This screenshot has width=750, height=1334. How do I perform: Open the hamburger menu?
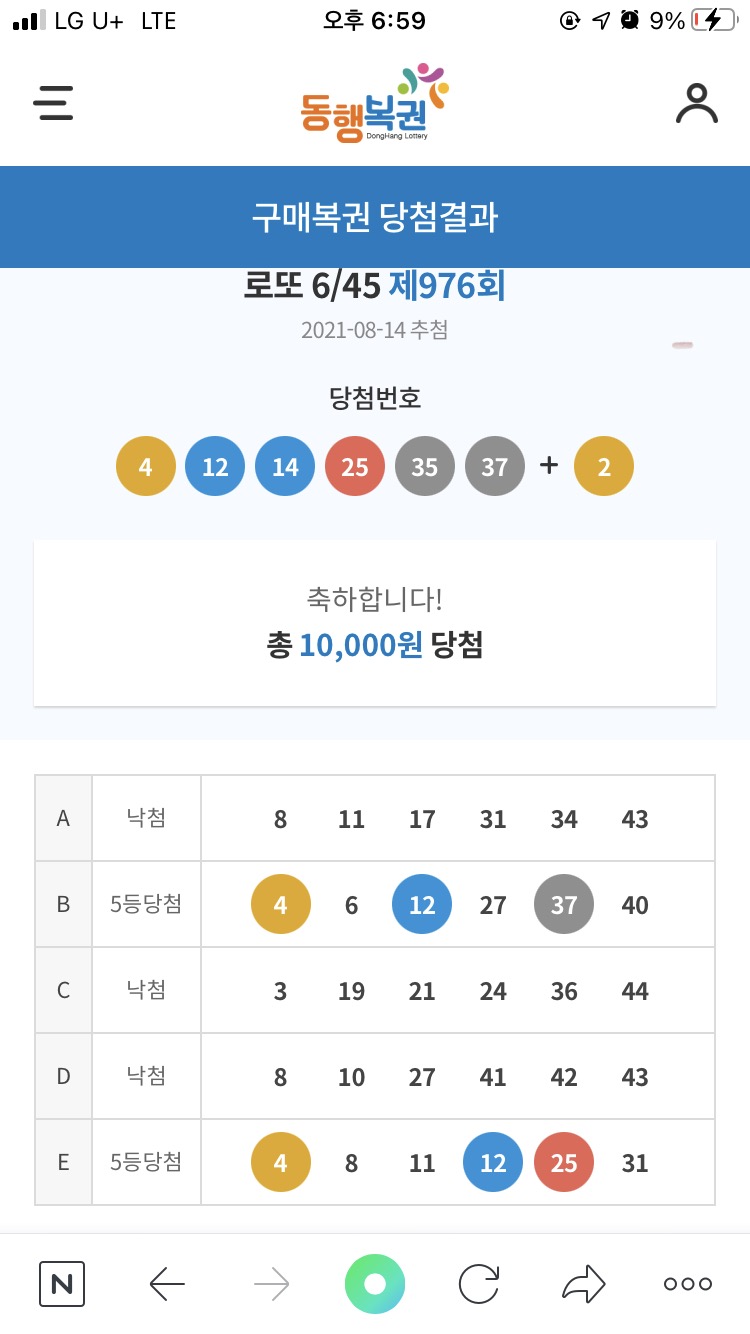[53, 103]
